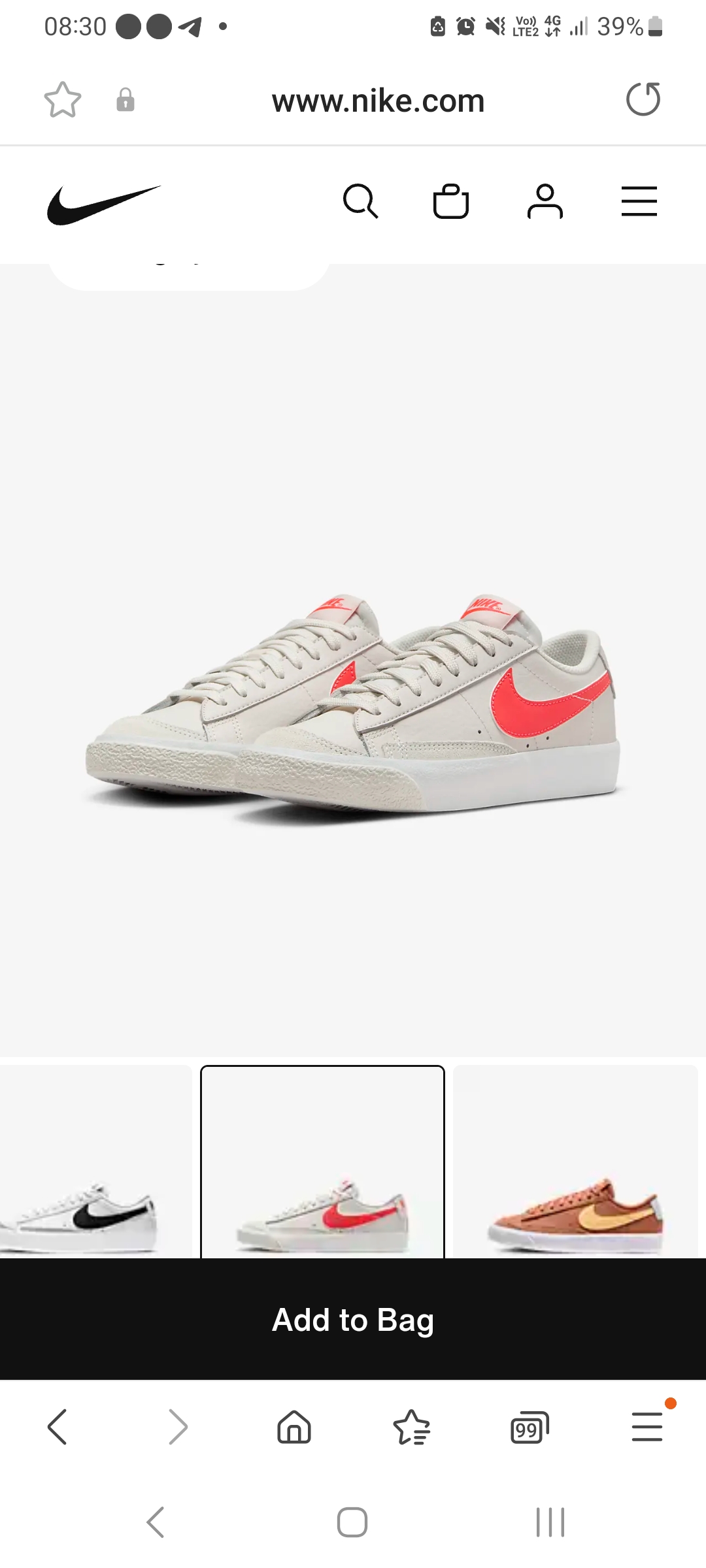Open the shopping bag
Image resolution: width=706 pixels, height=1568 pixels.
point(451,201)
